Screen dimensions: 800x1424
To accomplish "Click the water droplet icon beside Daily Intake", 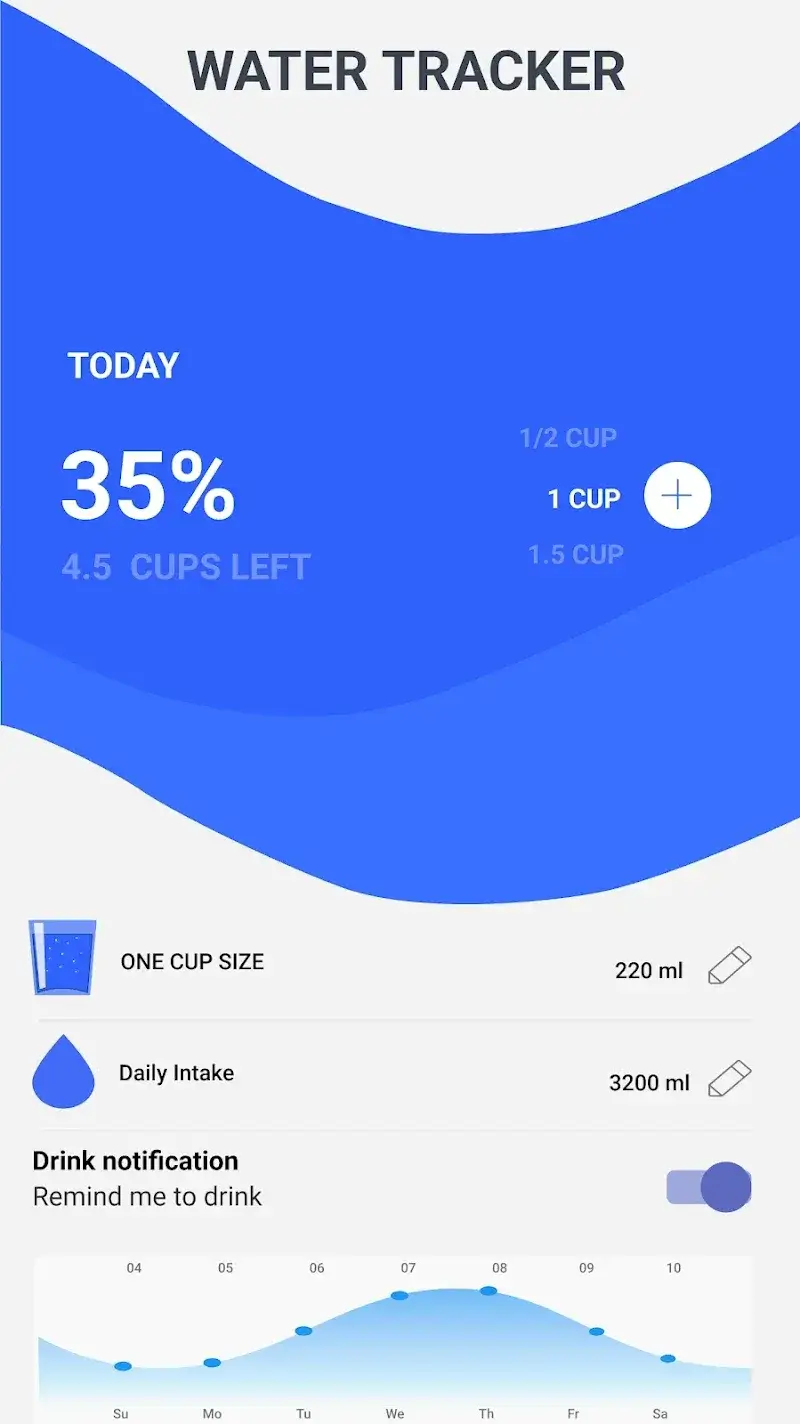I will pyautogui.click(x=63, y=1071).
